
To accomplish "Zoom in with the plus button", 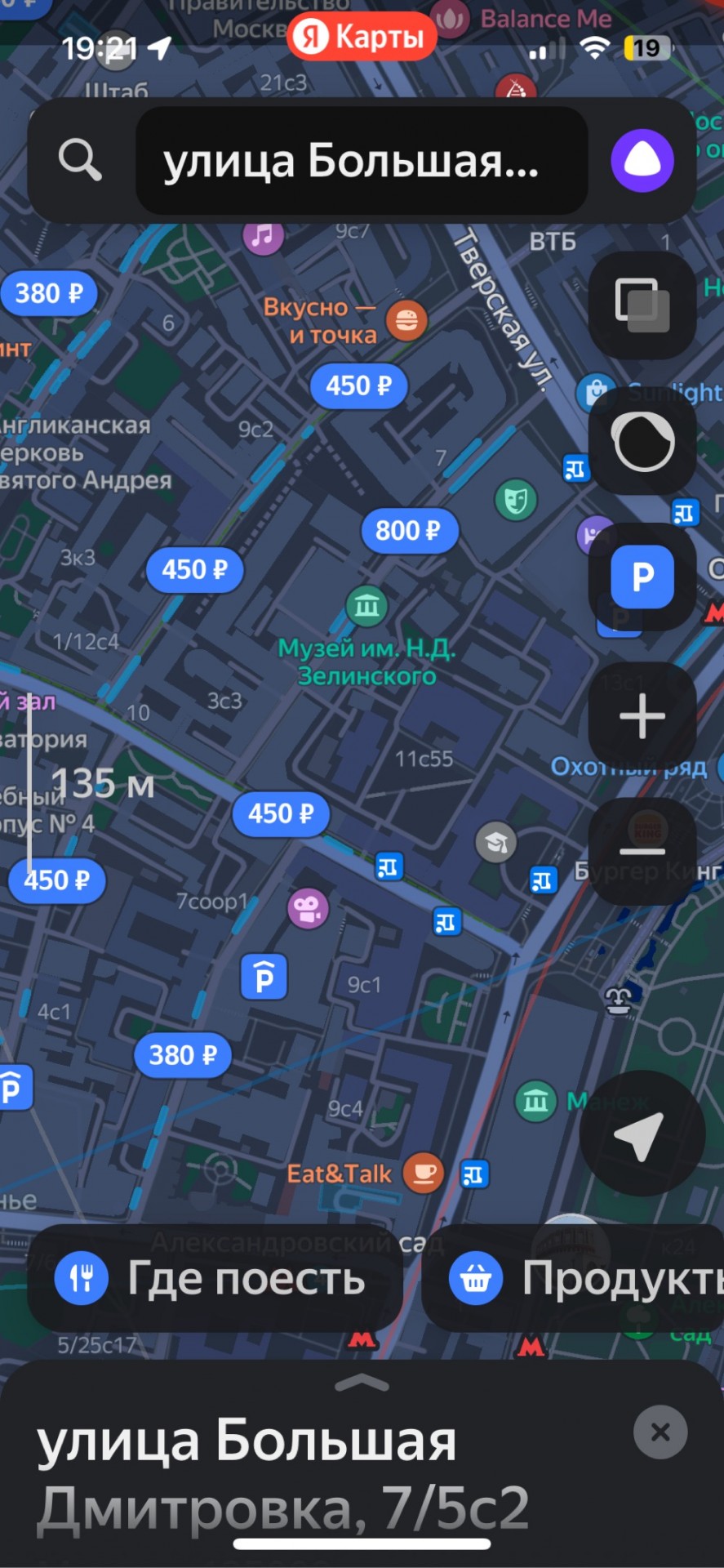I will click(642, 716).
